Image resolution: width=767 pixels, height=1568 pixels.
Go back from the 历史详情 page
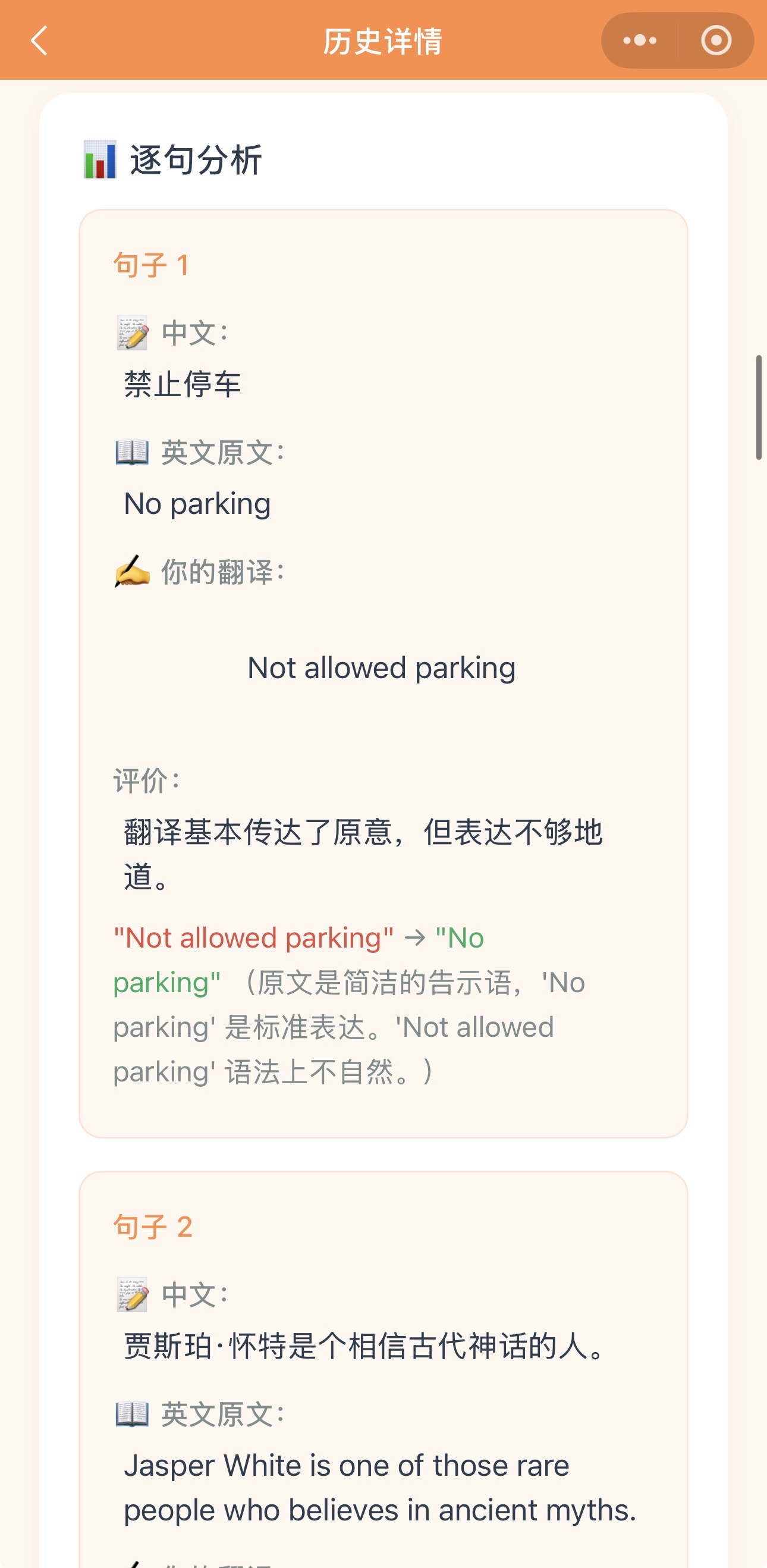(x=39, y=41)
